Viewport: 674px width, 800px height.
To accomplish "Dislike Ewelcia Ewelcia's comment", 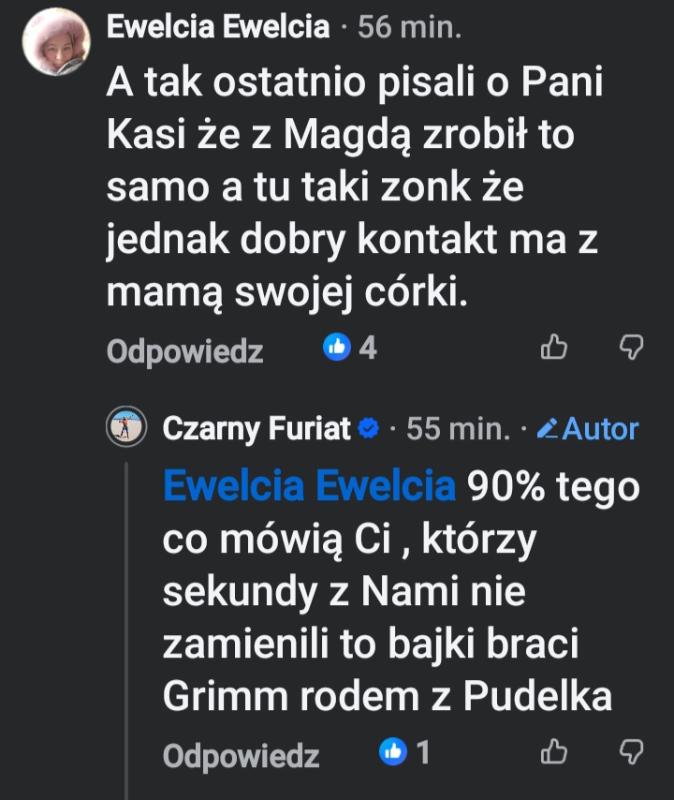I will (x=631, y=348).
